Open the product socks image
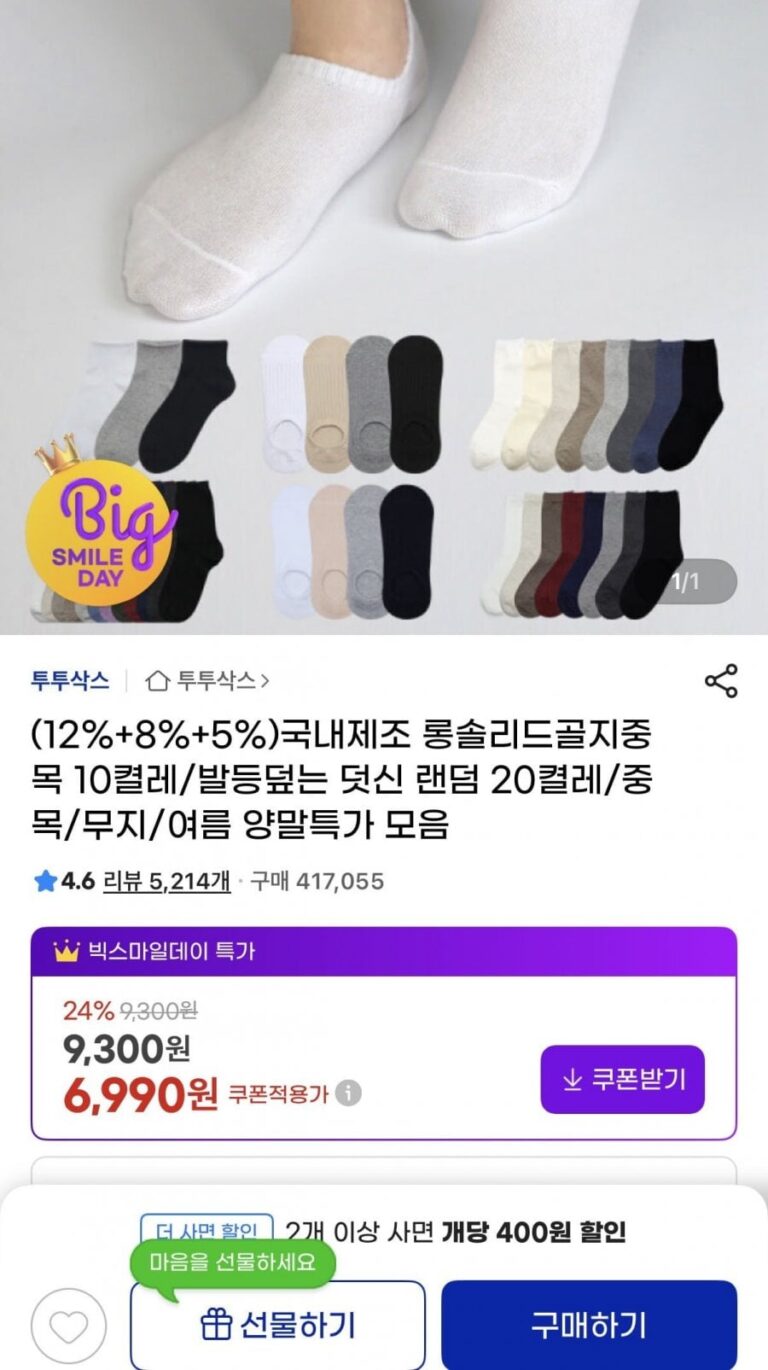 (x=384, y=317)
